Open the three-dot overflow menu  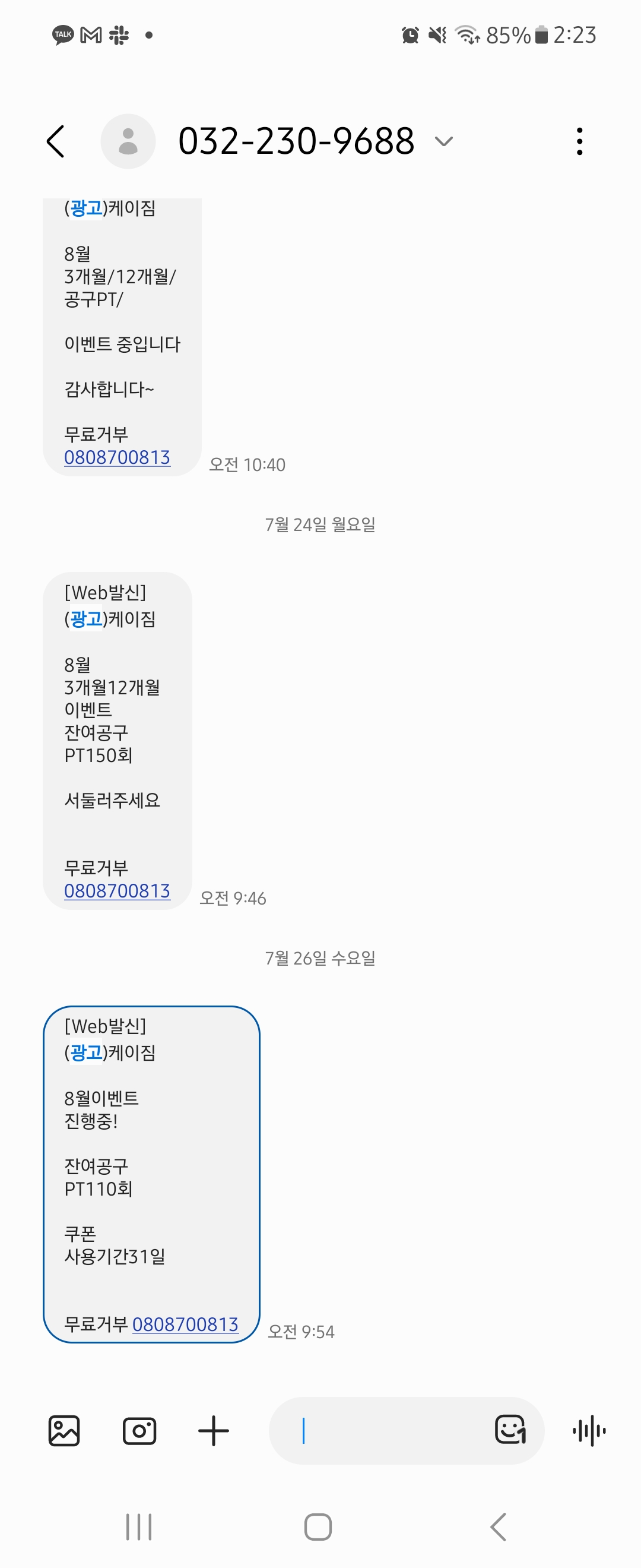coord(579,141)
